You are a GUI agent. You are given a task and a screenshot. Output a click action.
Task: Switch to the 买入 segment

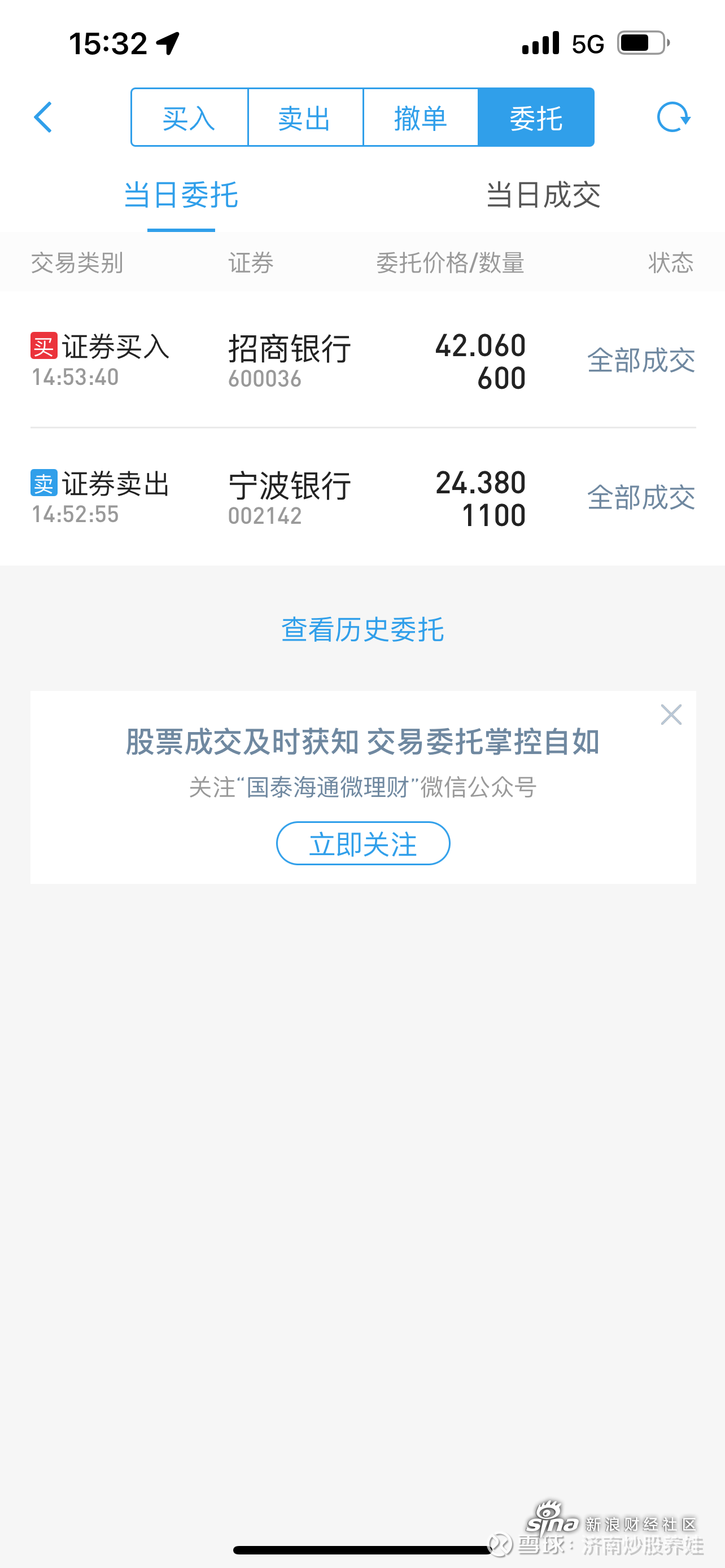189,117
